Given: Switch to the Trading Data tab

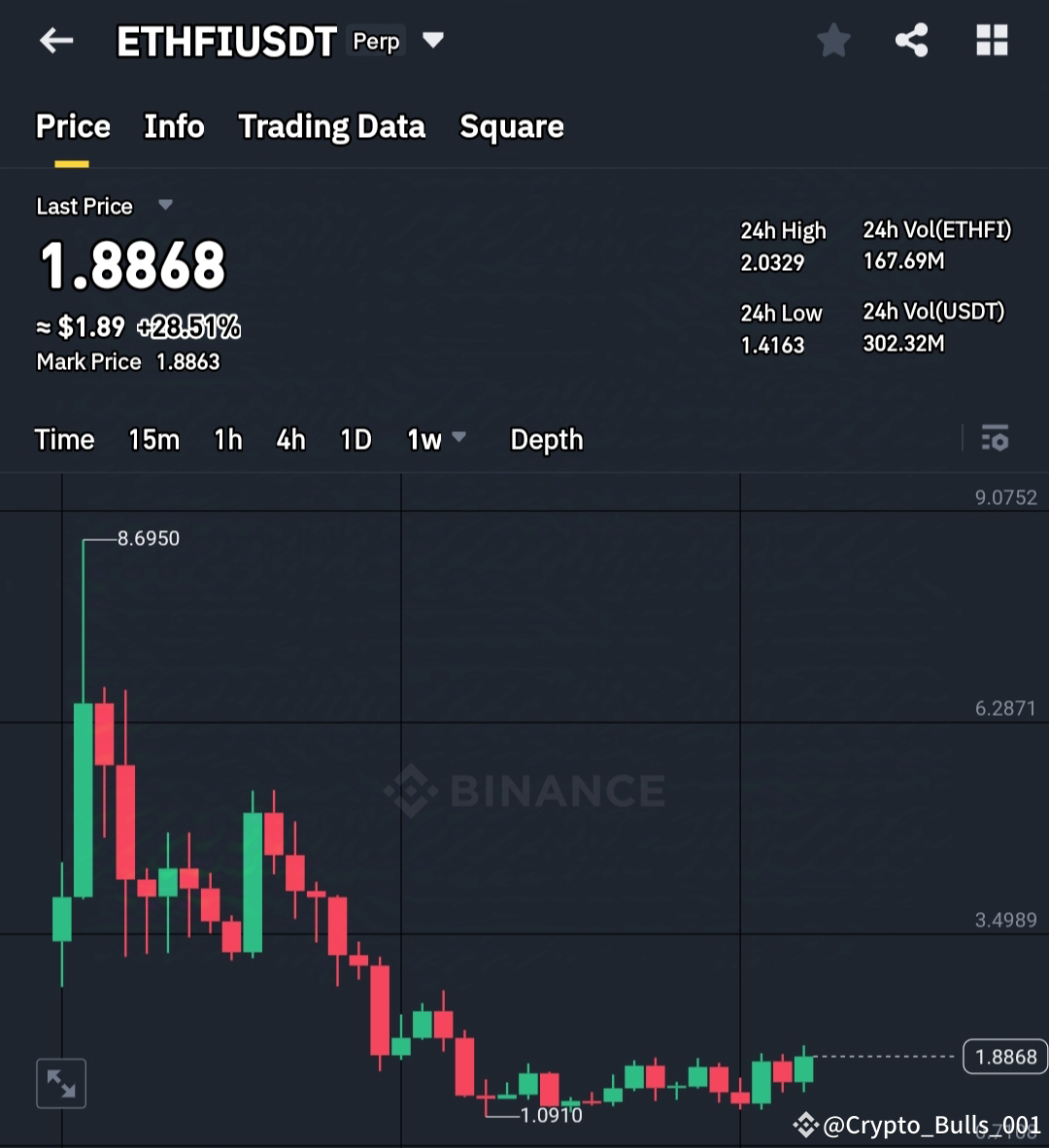Looking at the screenshot, I should [x=331, y=126].
